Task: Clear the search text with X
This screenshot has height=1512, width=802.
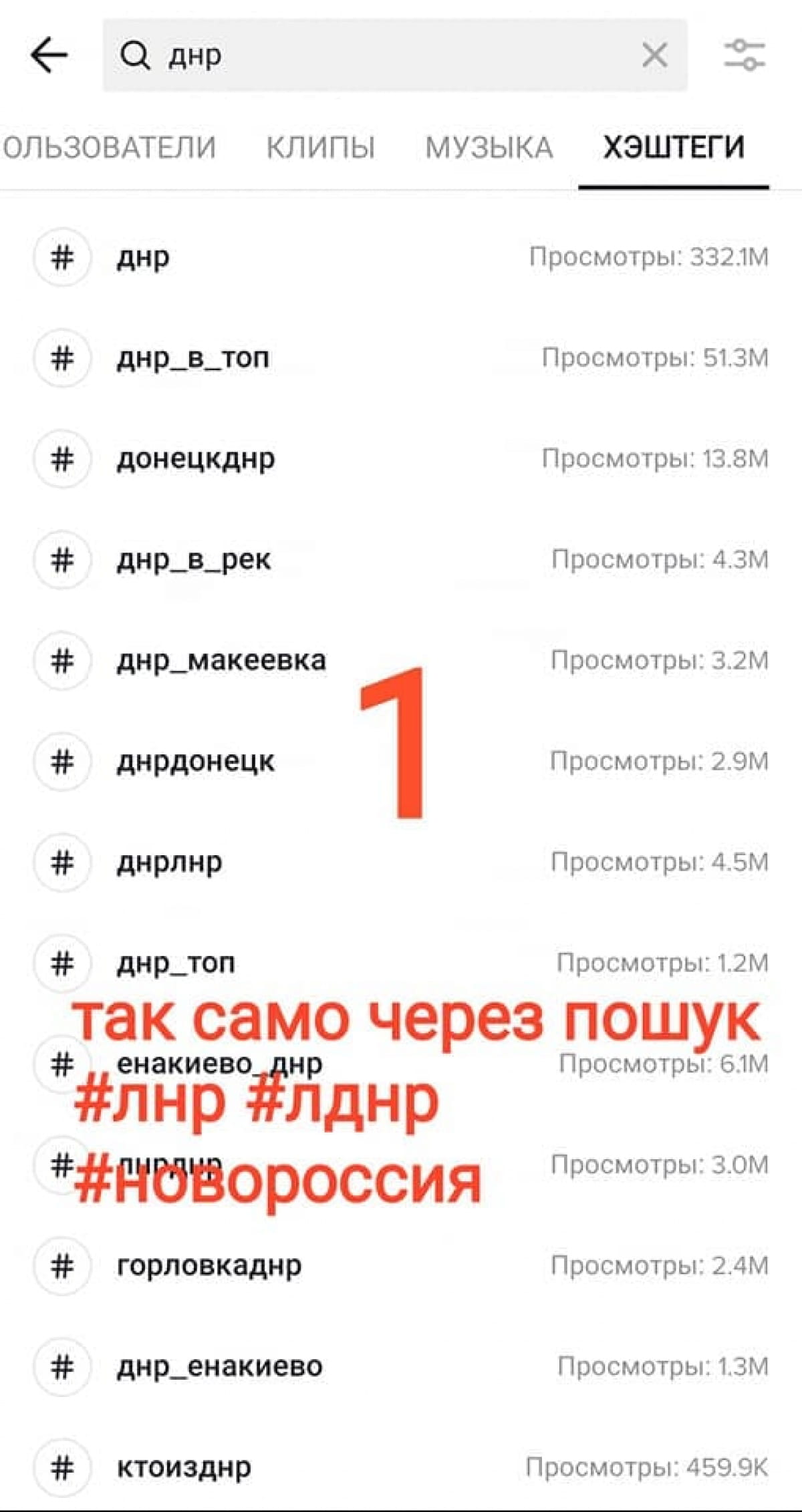Action: pyautogui.click(x=654, y=55)
